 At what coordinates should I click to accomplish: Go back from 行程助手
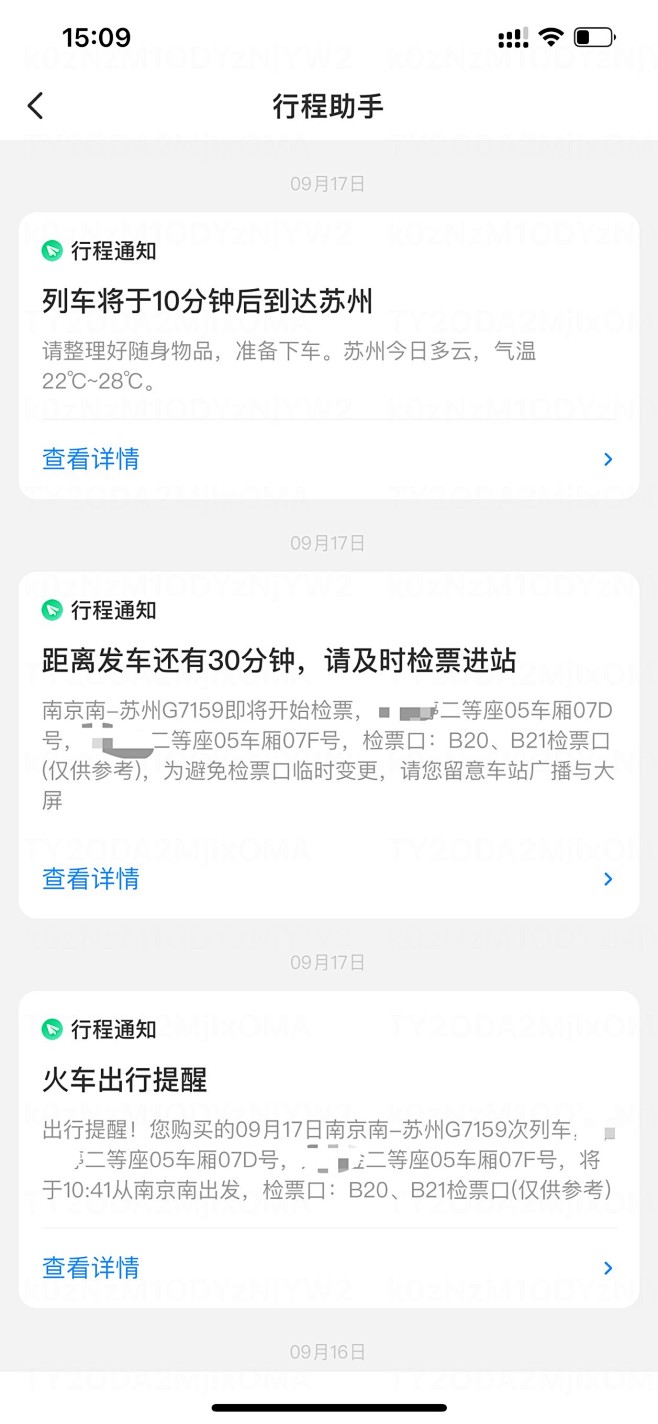(36, 106)
